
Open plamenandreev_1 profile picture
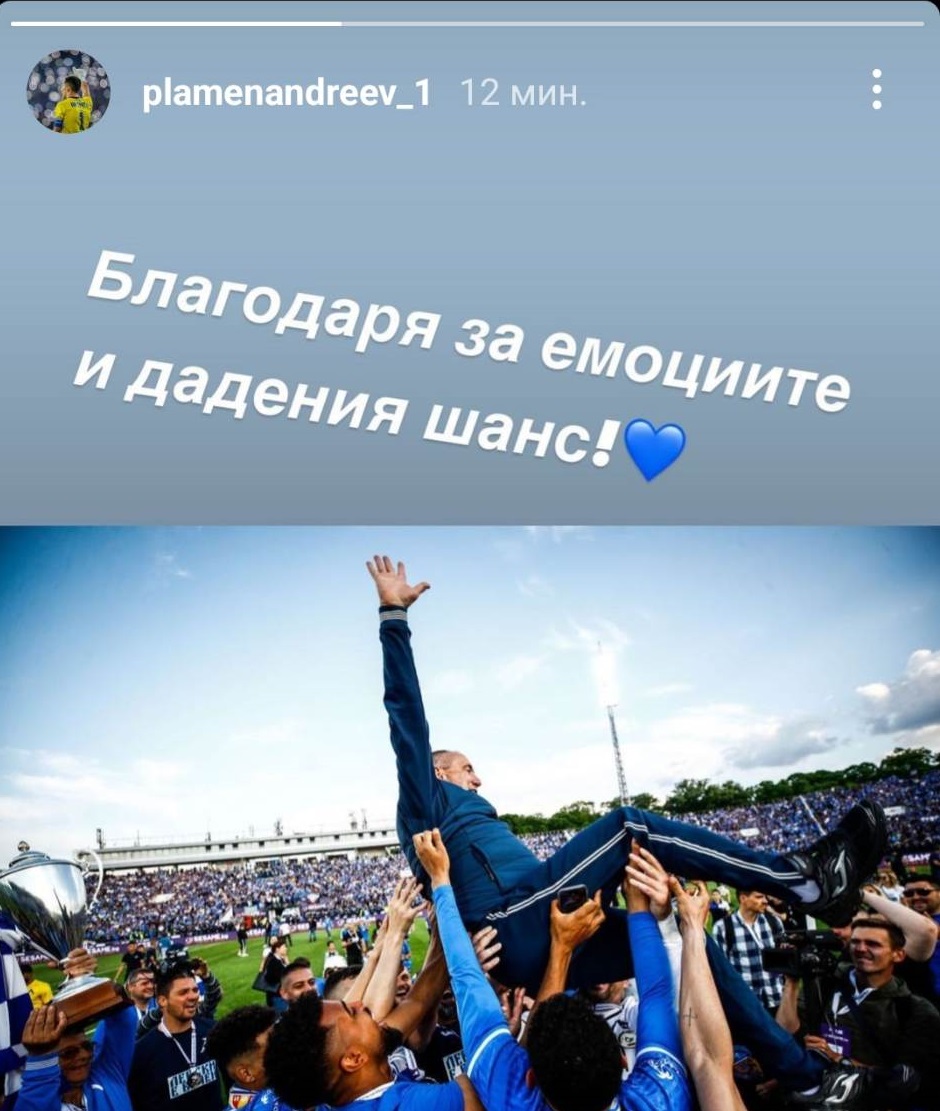tap(68, 91)
